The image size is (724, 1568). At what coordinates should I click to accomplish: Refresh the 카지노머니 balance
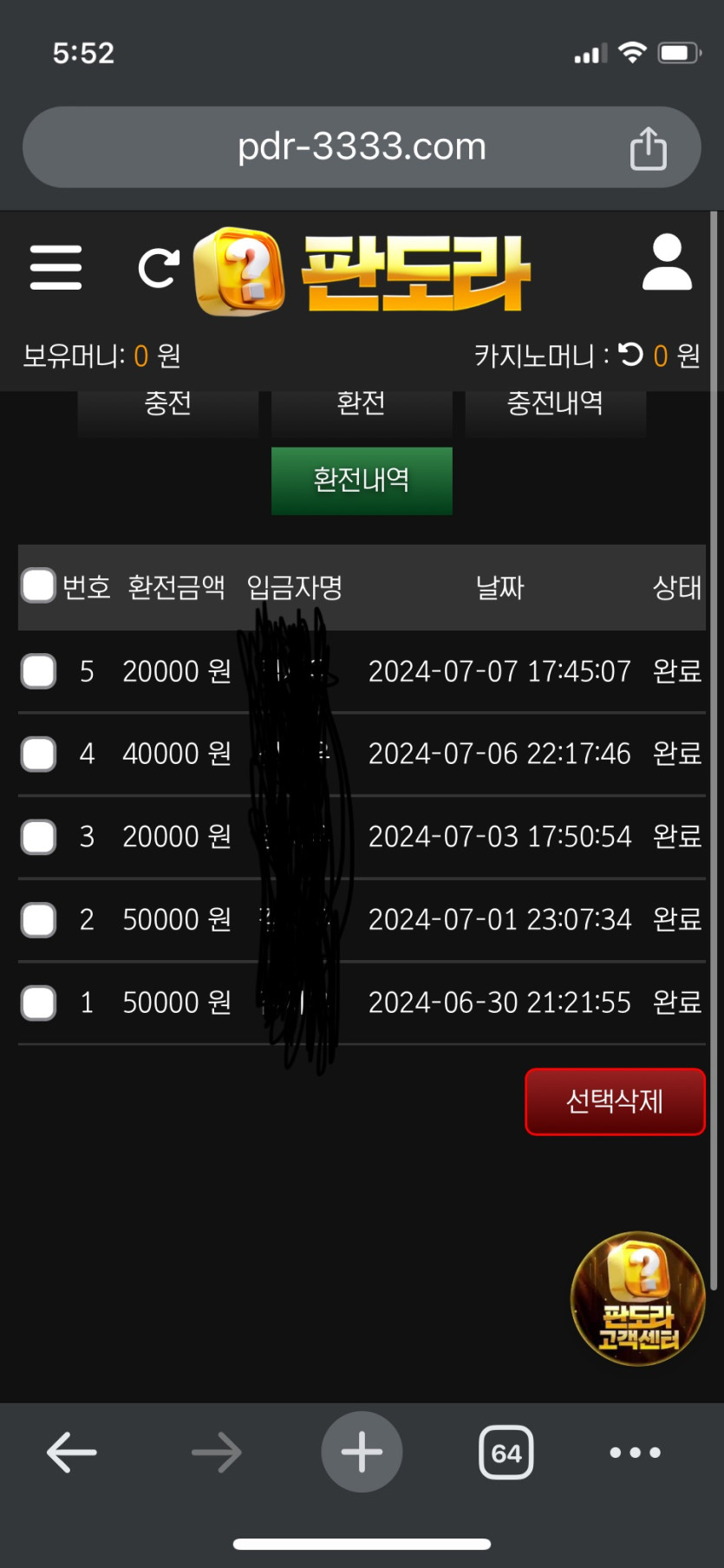click(630, 354)
